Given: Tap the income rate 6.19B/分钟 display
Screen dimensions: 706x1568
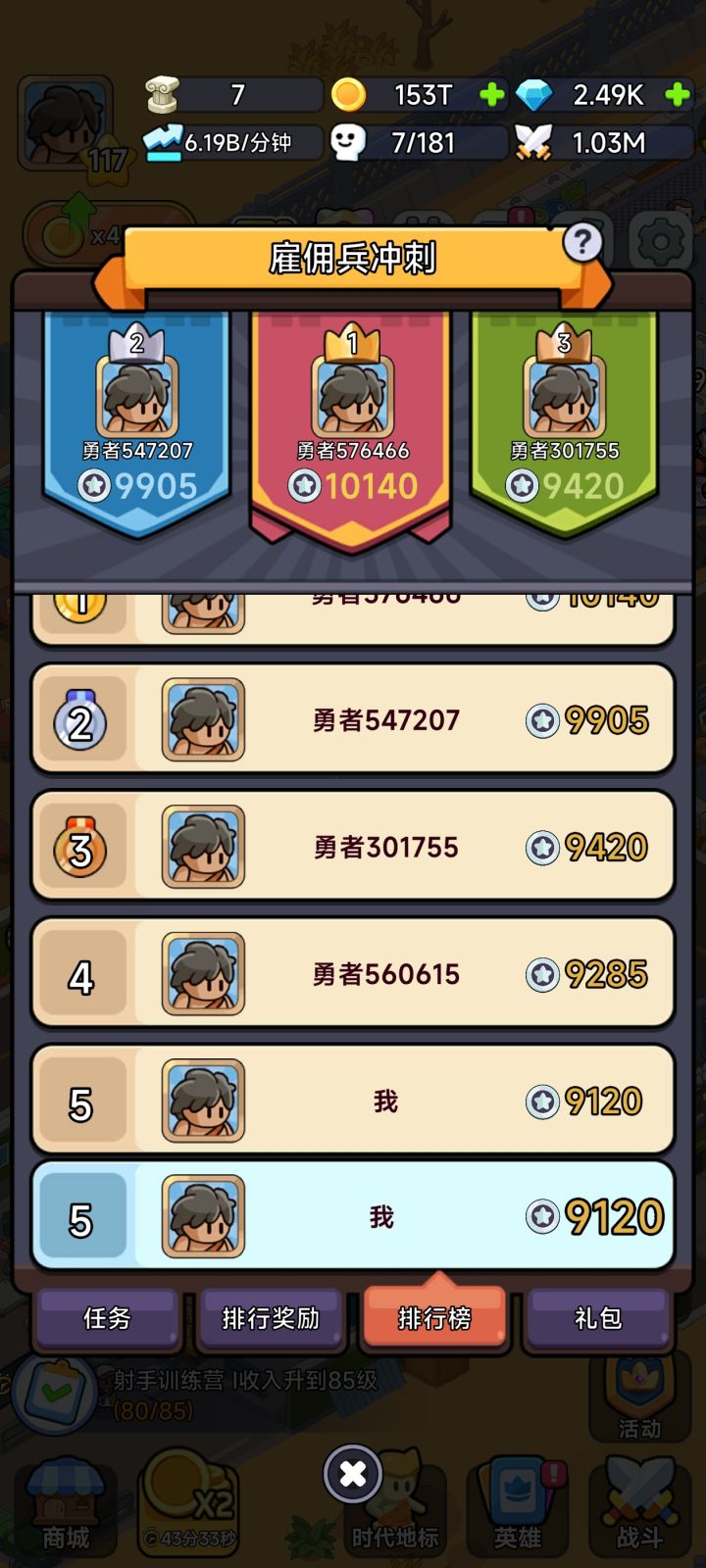Looking at the screenshot, I should 226,143.
